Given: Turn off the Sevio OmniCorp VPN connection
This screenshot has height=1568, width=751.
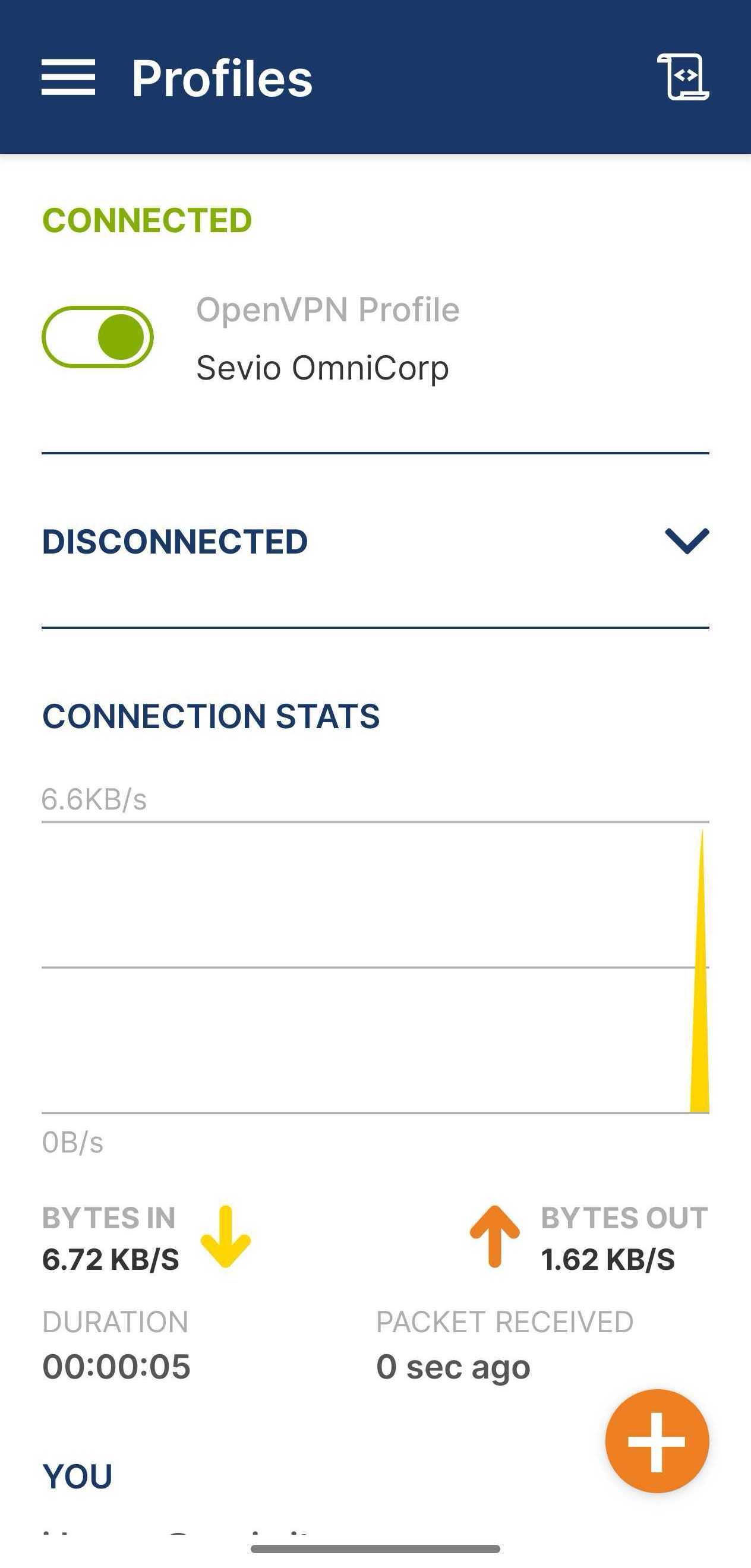Looking at the screenshot, I should [97, 337].
